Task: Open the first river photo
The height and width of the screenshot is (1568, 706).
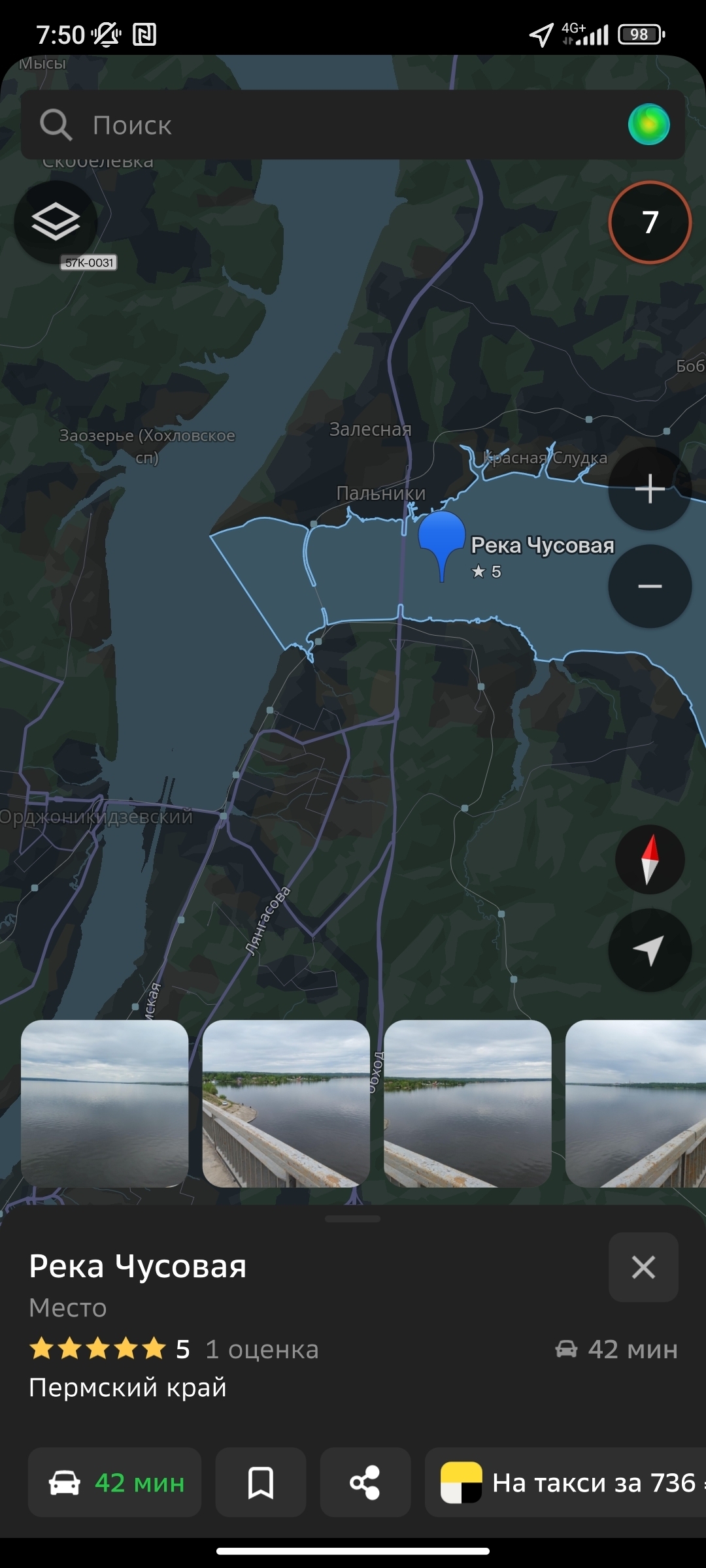Action: click(x=105, y=1103)
